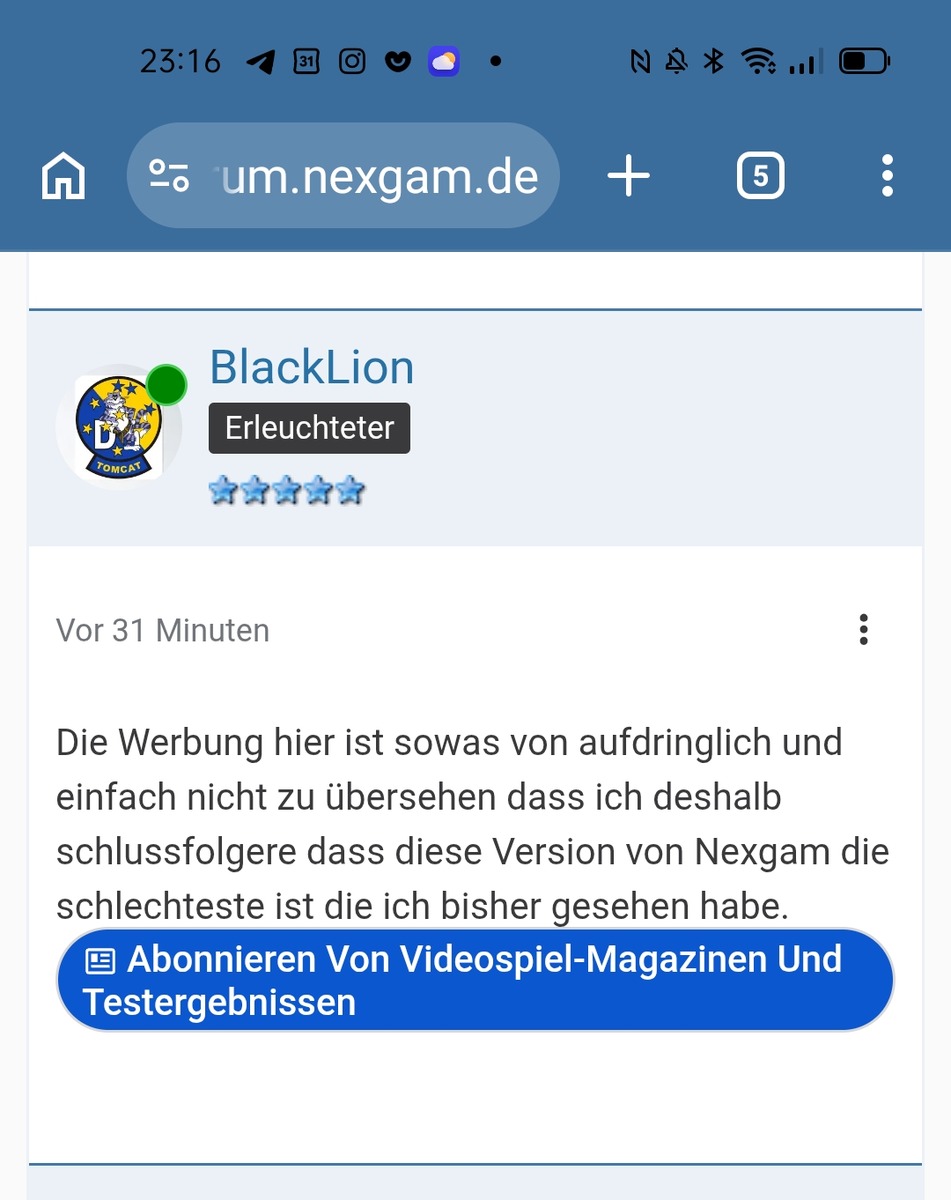Show the five open tabs
Screen dimensions: 951x1200
click(760, 177)
